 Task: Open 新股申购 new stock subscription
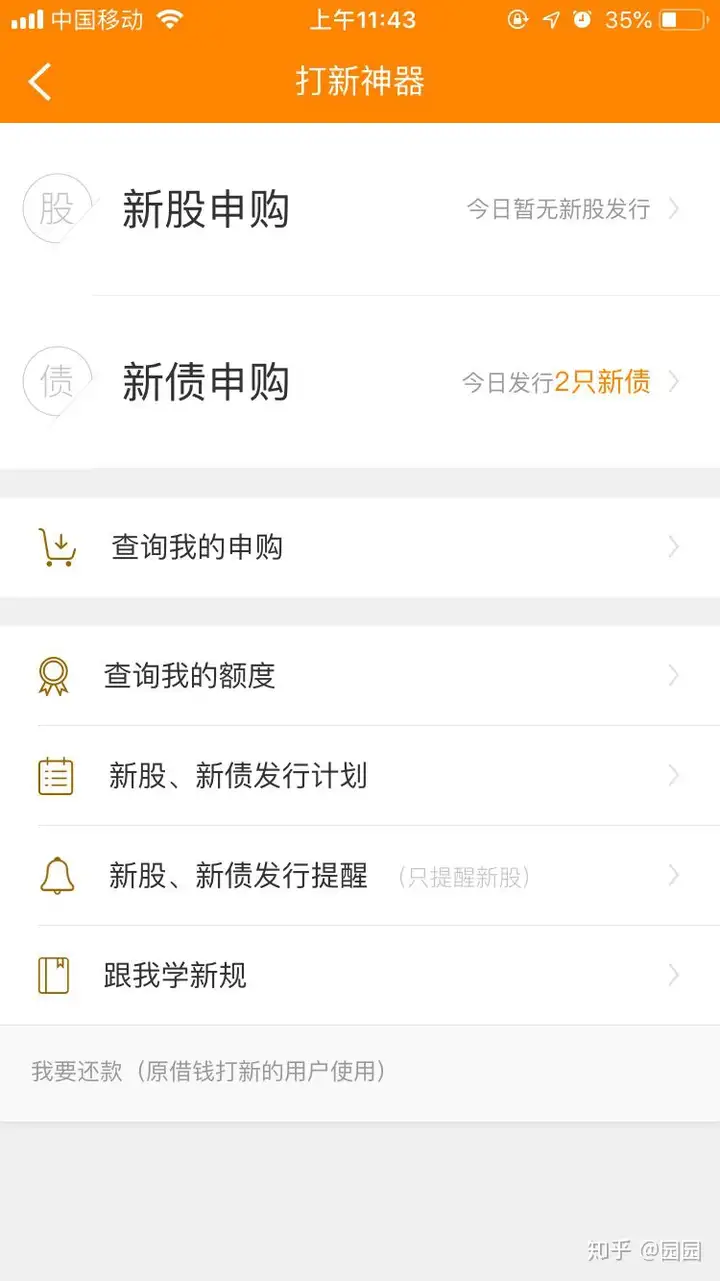click(360, 209)
